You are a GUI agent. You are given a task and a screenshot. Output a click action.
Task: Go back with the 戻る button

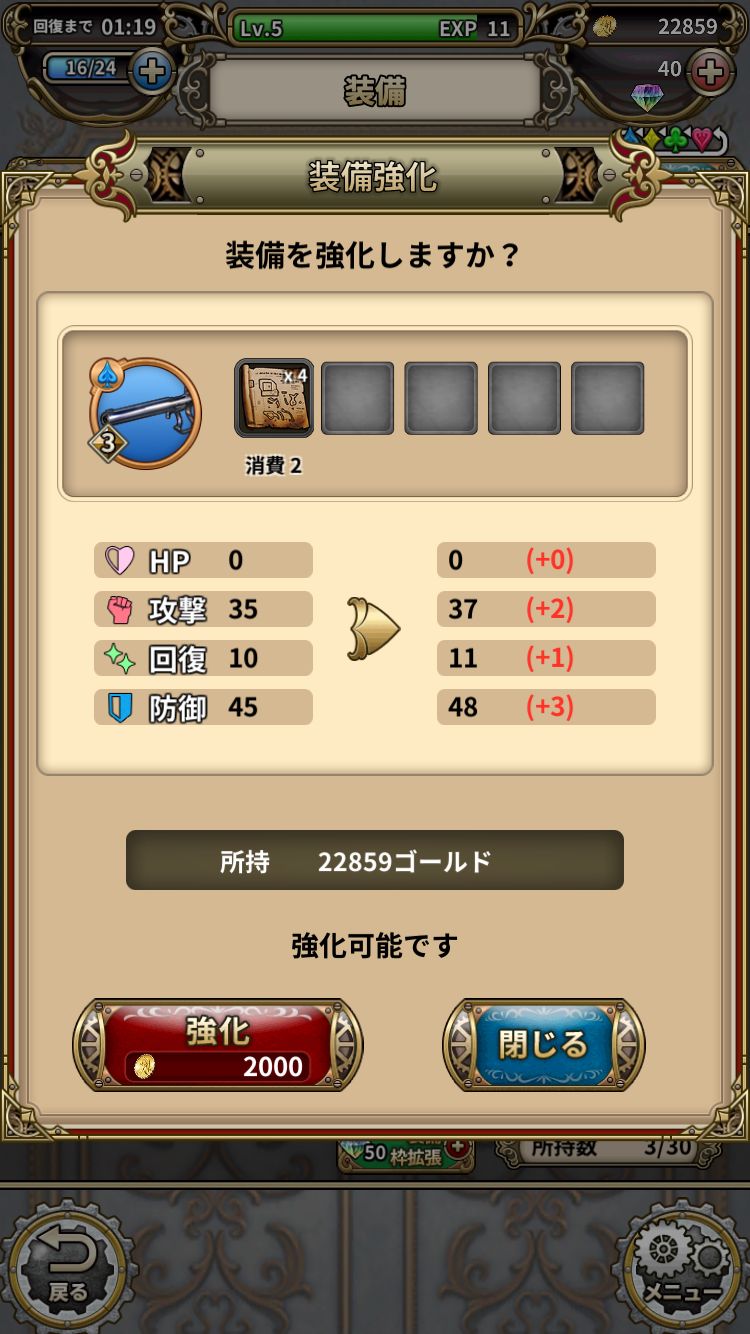tap(66, 1267)
